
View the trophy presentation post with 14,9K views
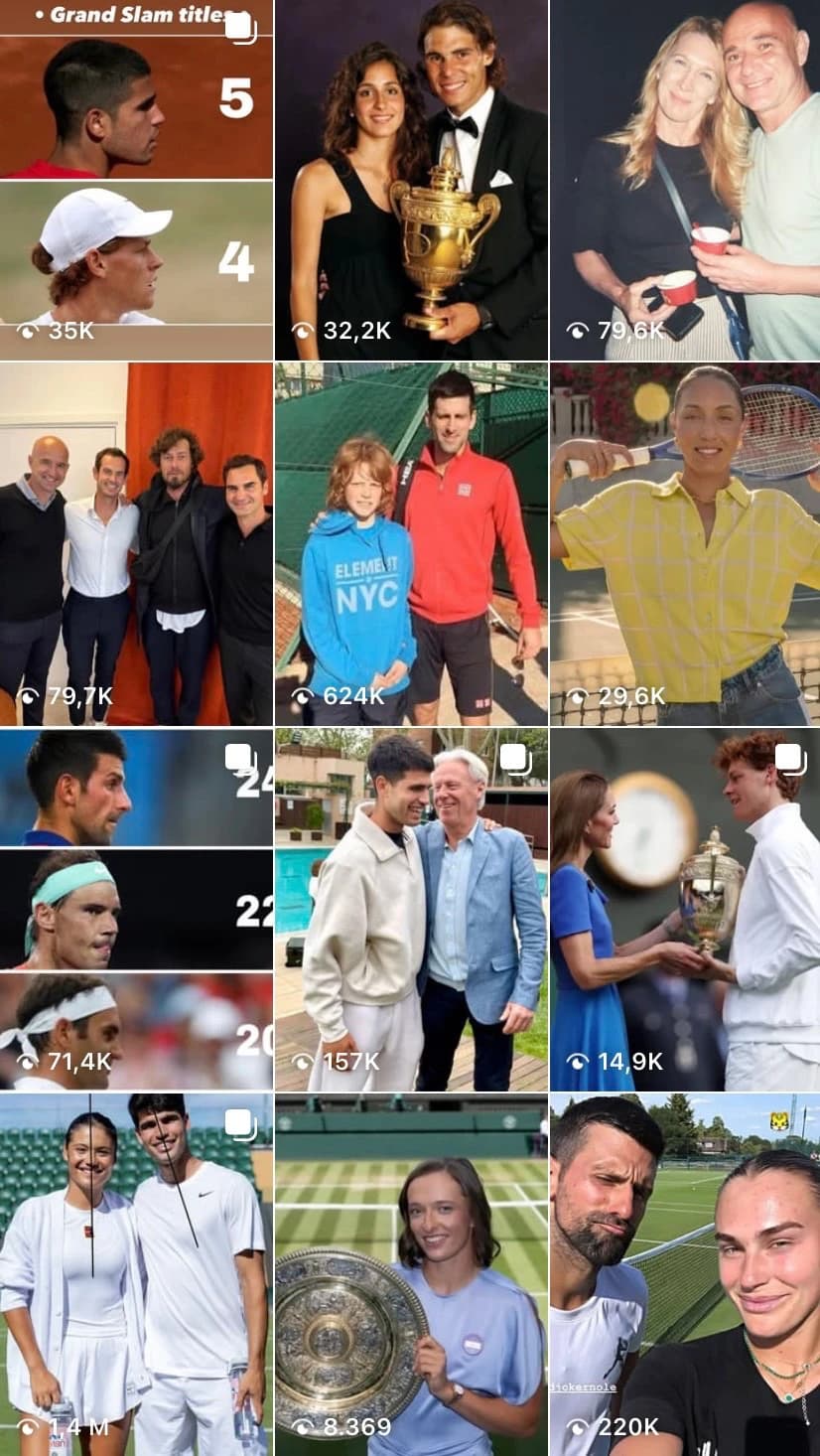tap(685, 909)
